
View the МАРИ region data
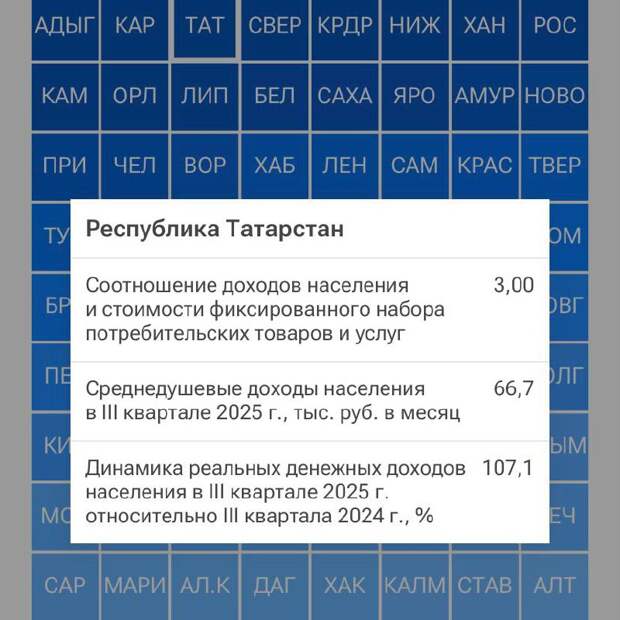pyautogui.click(x=135, y=585)
